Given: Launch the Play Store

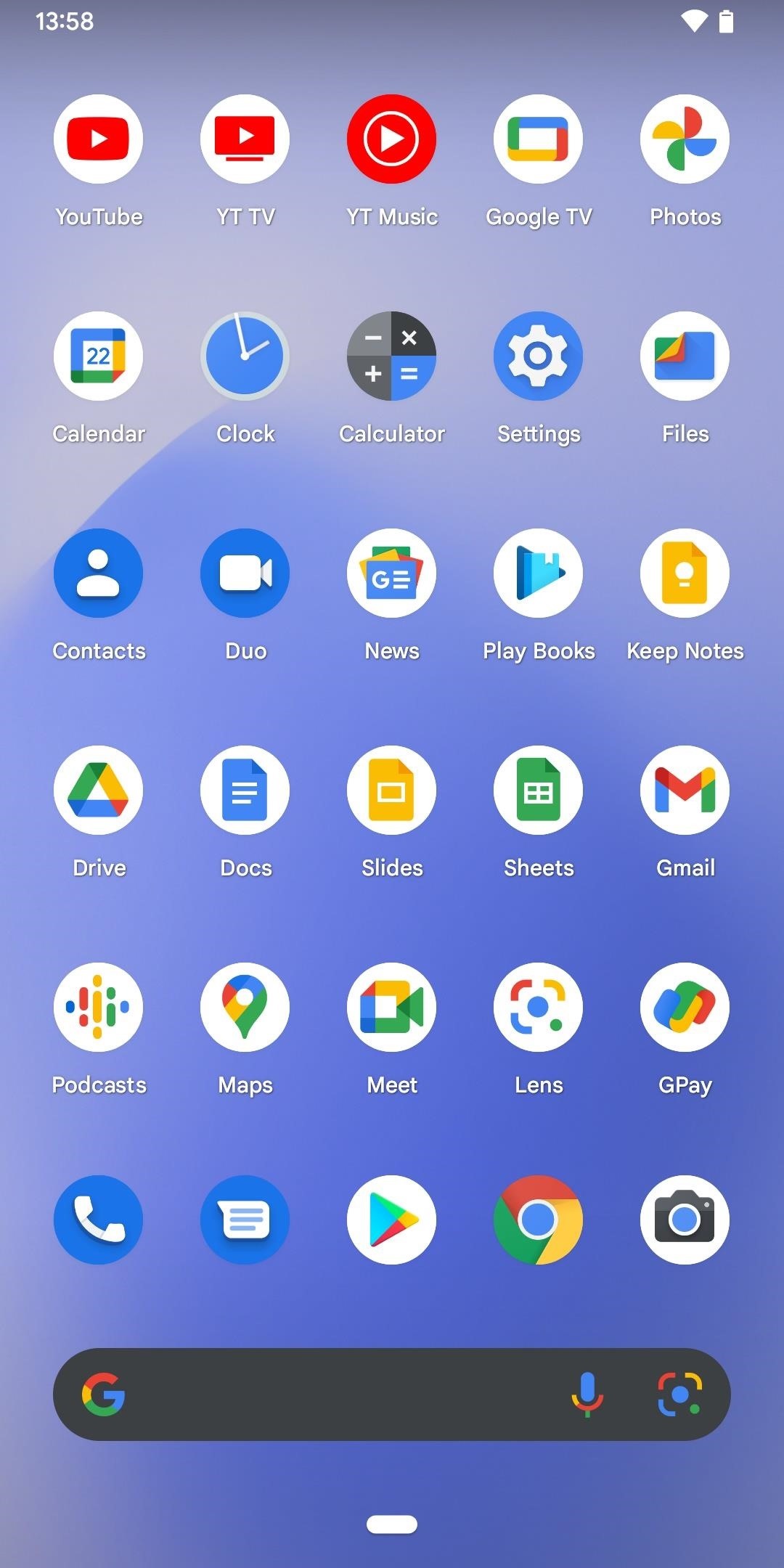Looking at the screenshot, I should click(391, 1220).
